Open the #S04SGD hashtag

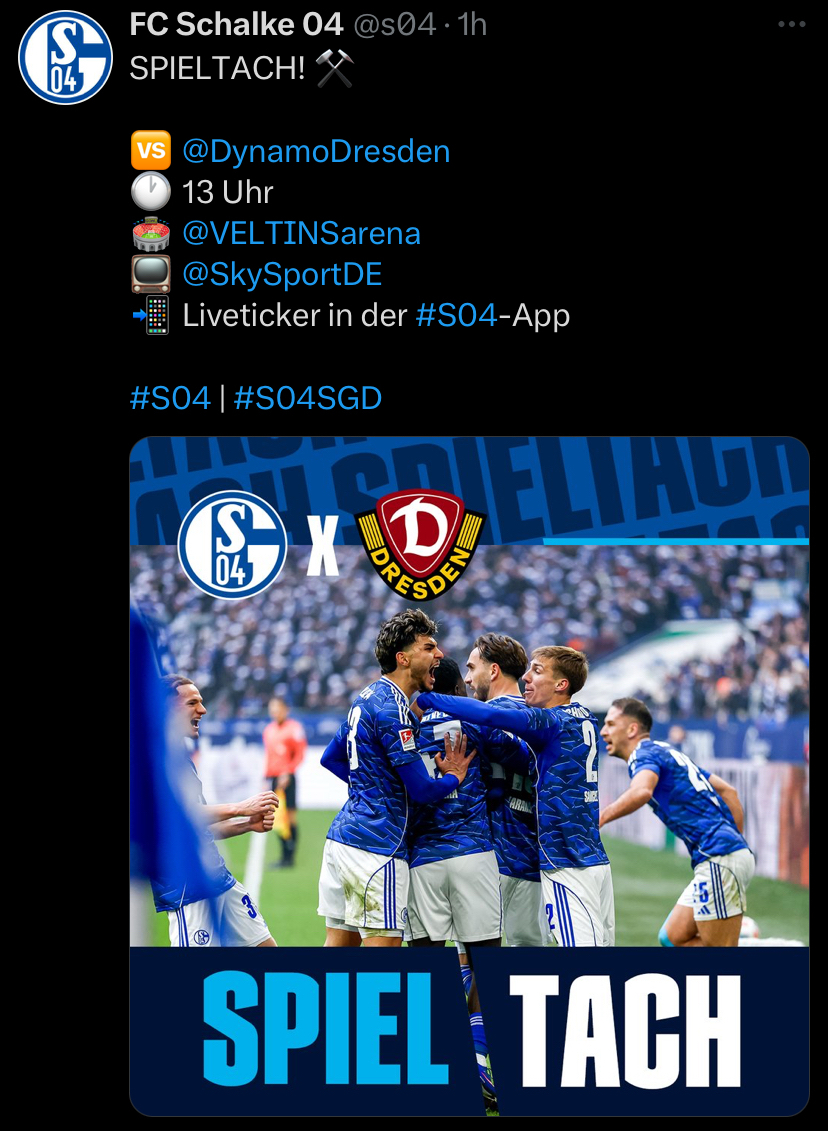307,398
